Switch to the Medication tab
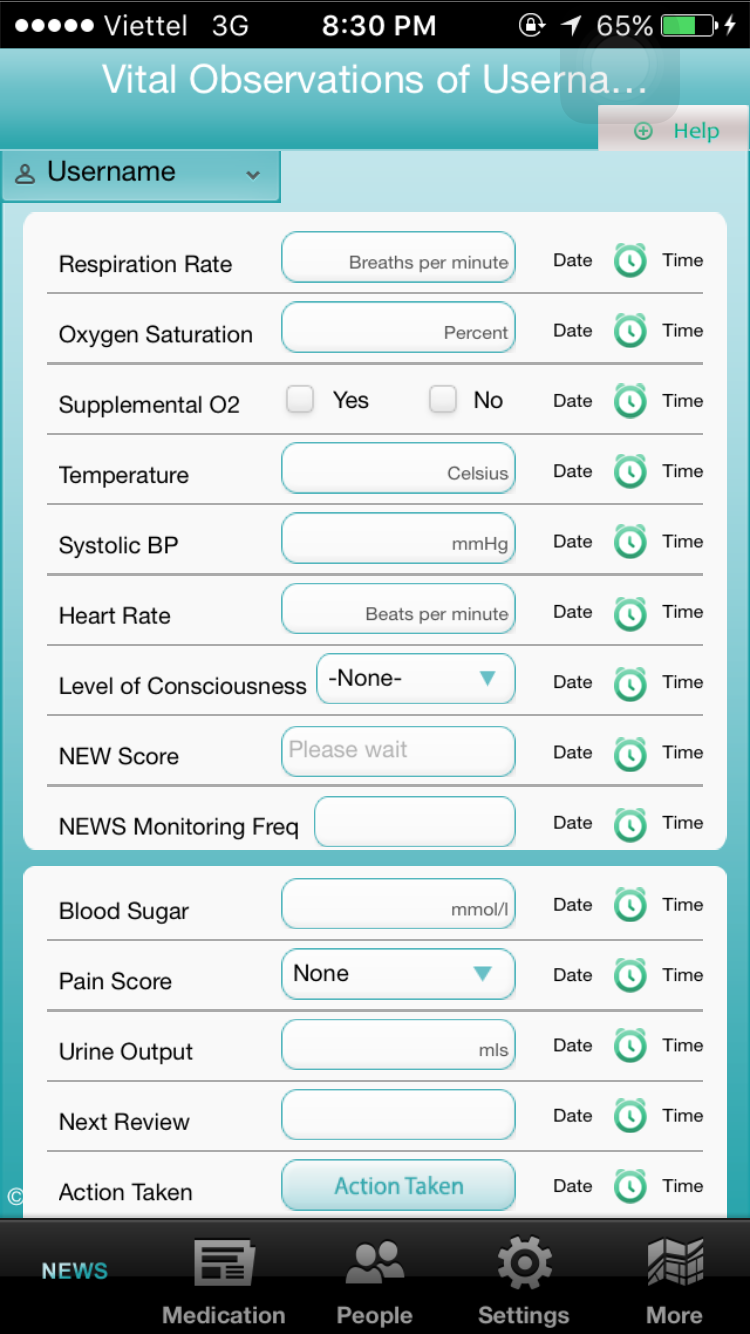 click(224, 1283)
